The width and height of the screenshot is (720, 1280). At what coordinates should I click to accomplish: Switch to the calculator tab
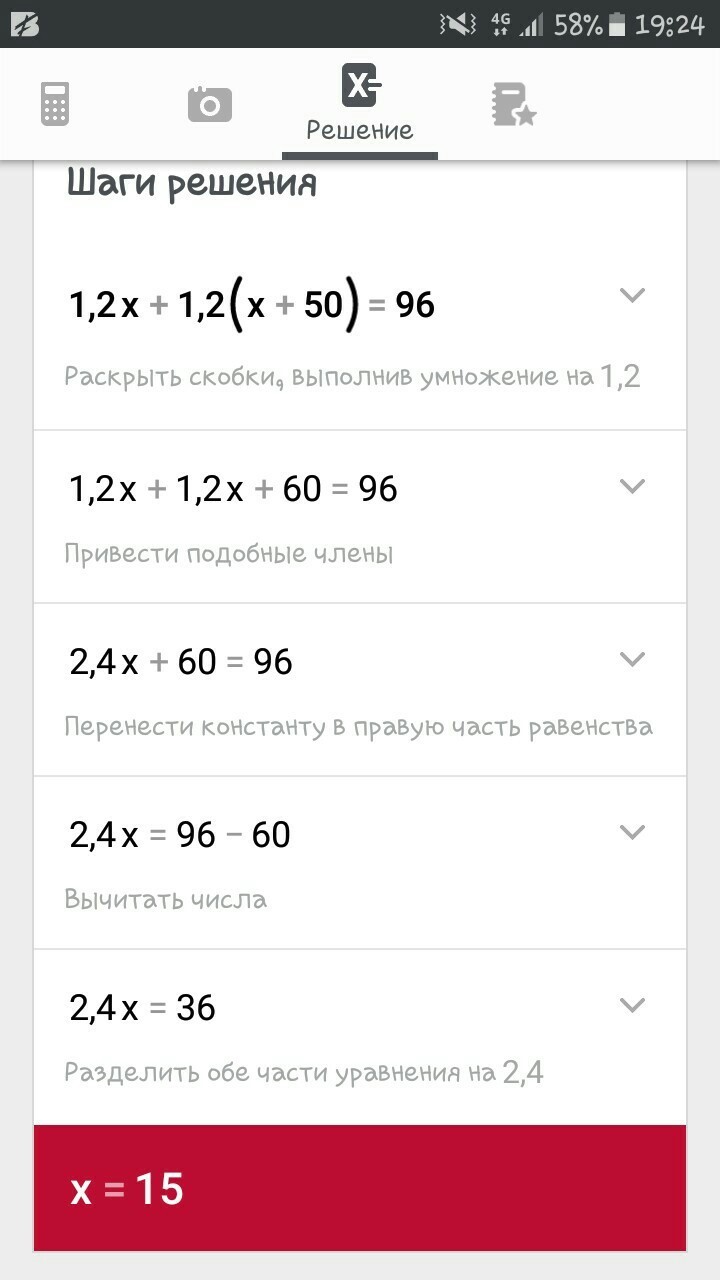55,104
